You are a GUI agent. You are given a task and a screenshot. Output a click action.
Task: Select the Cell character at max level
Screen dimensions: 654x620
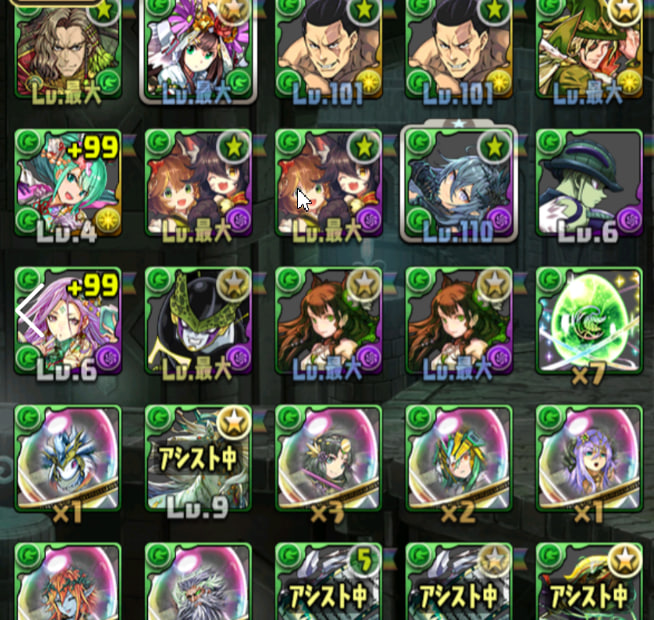tap(197, 320)
